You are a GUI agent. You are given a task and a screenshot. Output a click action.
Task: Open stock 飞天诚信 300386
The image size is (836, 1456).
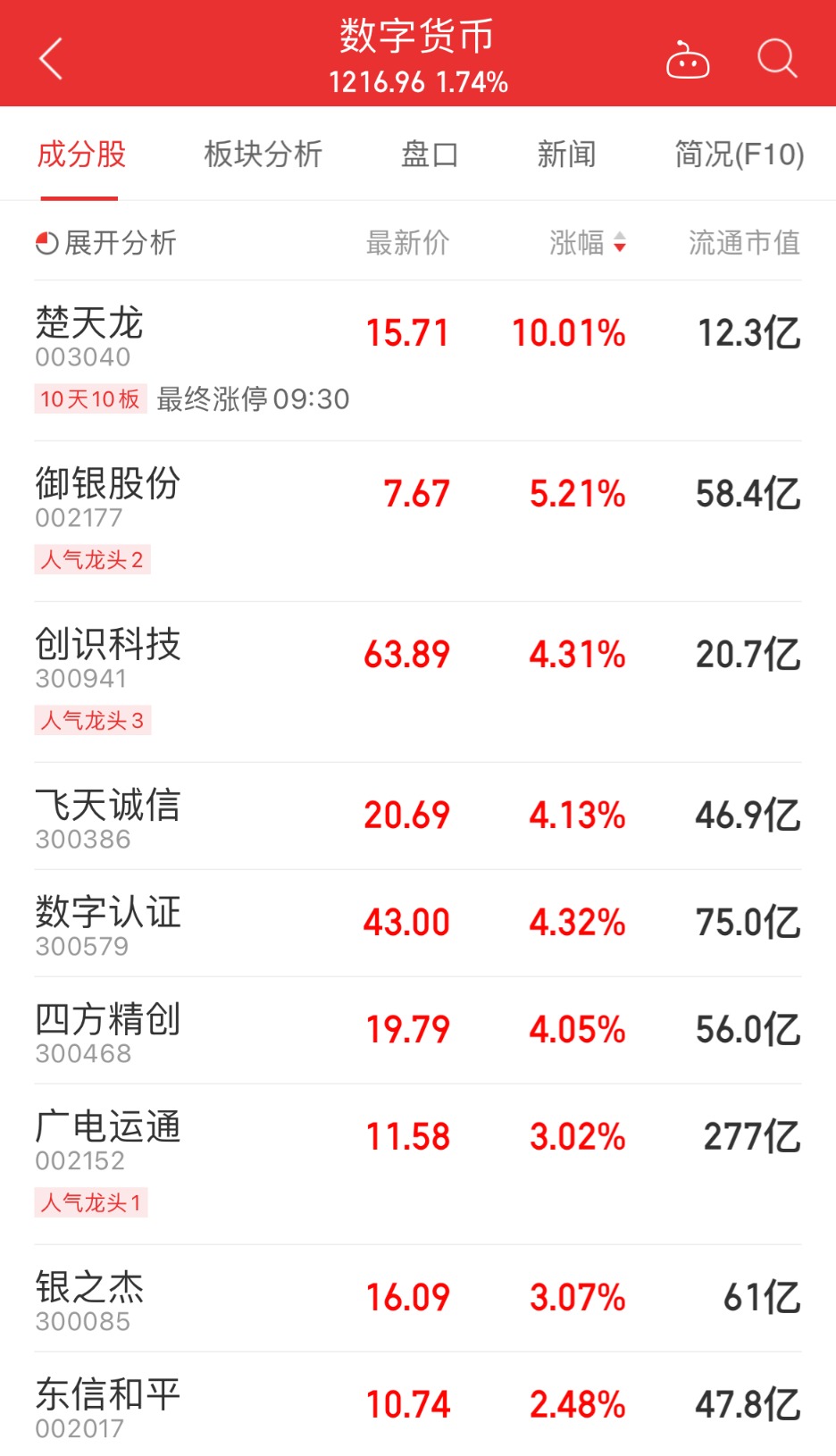tap(418, 816)
